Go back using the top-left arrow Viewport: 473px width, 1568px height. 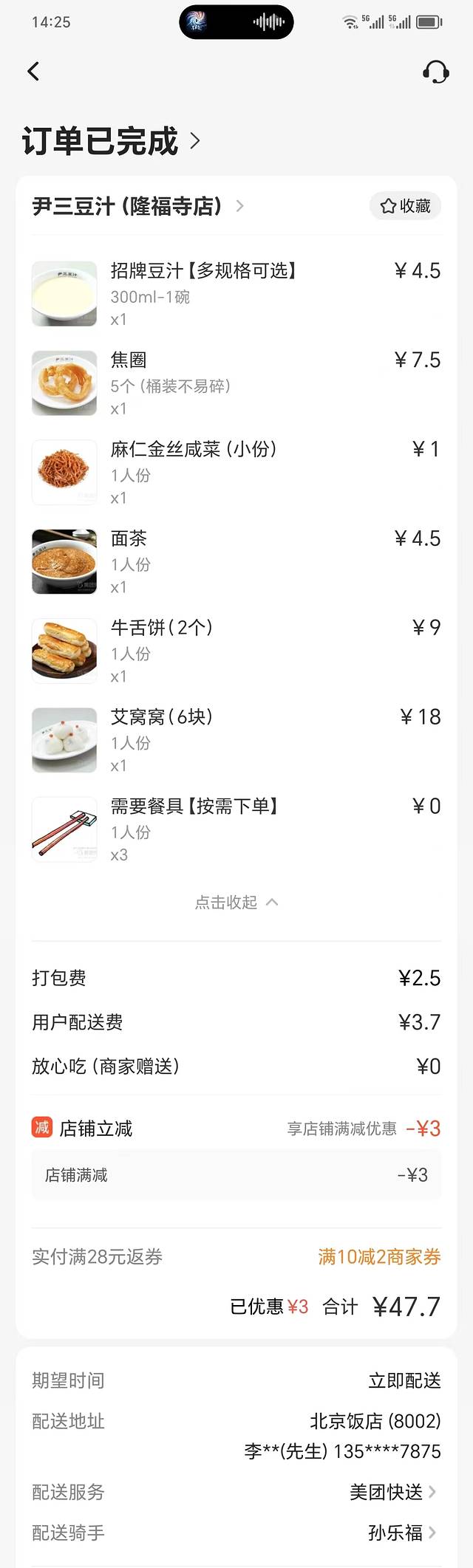[x=33, y=72]
